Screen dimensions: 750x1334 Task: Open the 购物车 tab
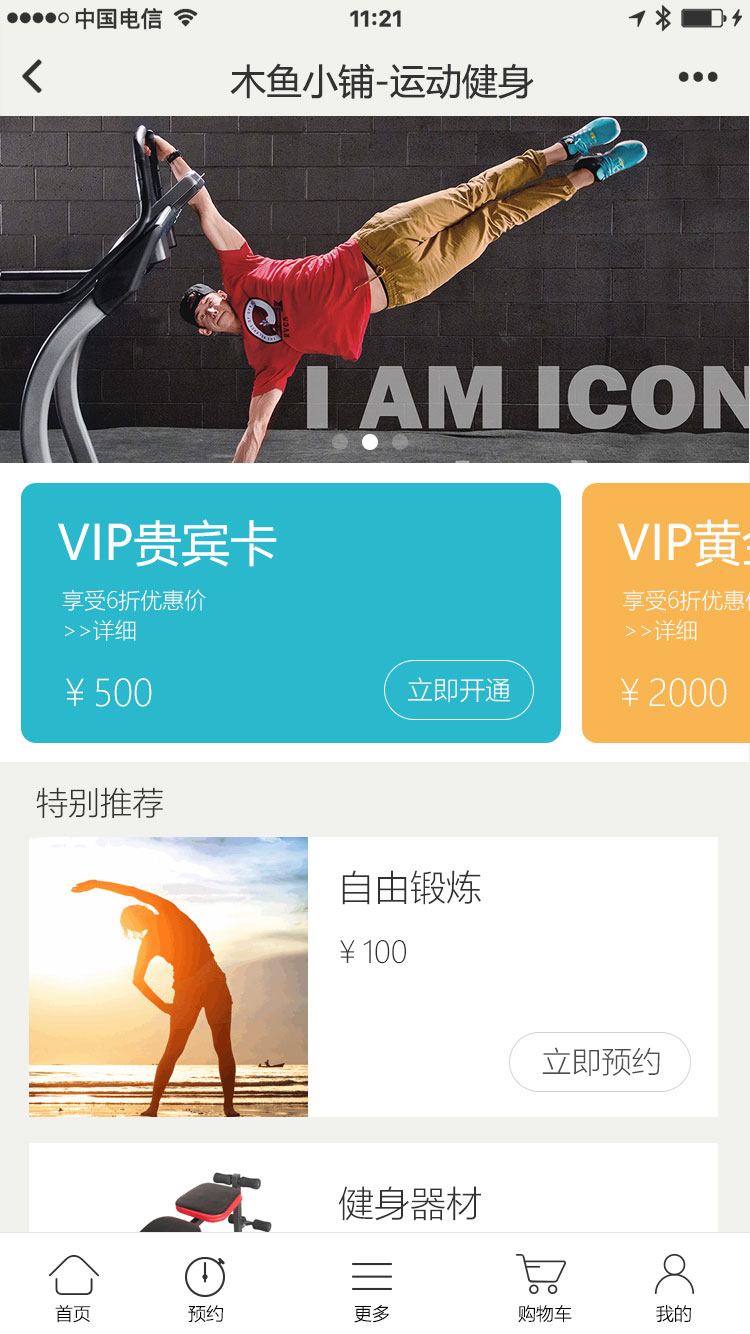coord(544,1288)
